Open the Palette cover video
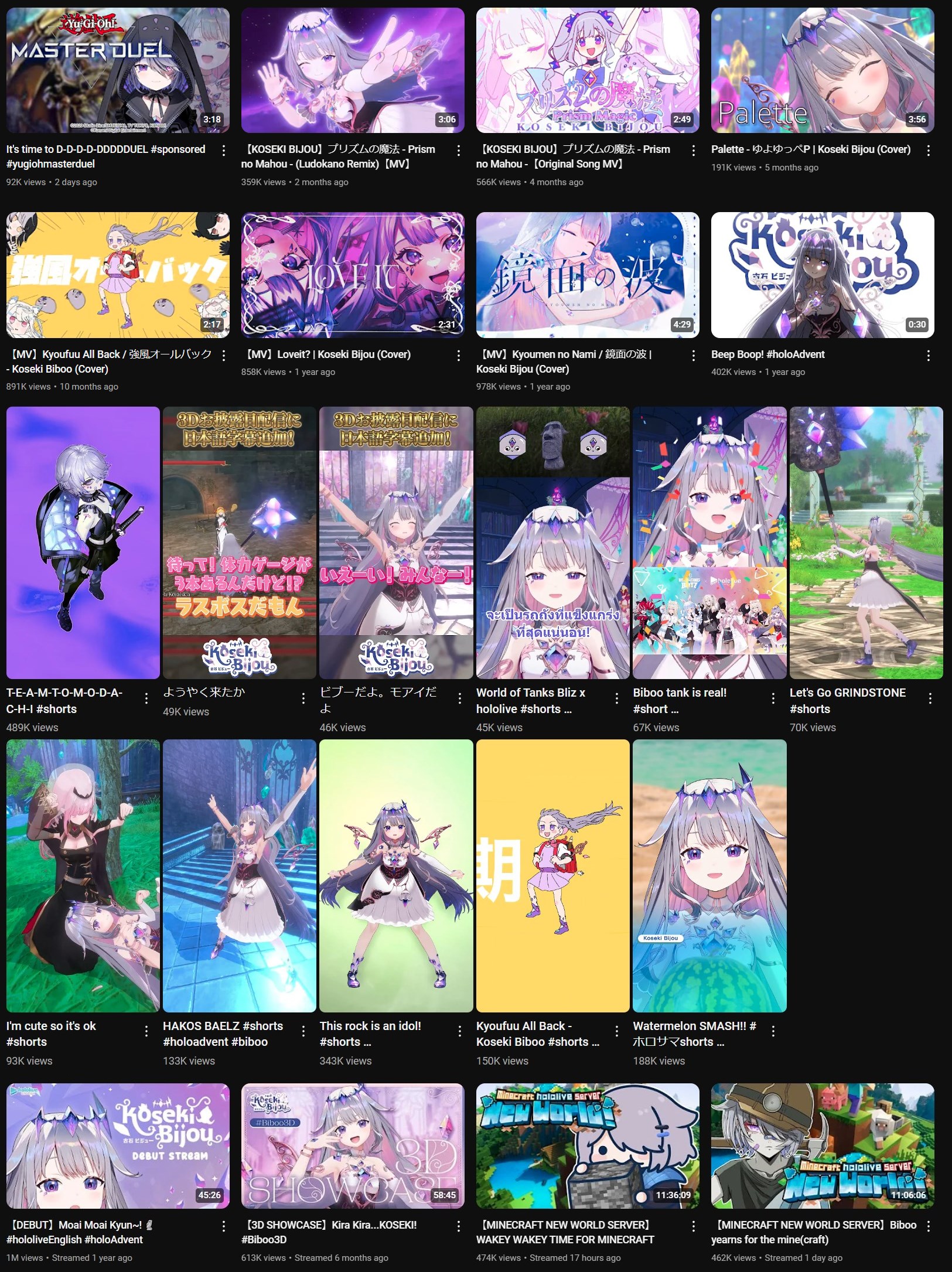The image size is (952, 1272). 822,70
